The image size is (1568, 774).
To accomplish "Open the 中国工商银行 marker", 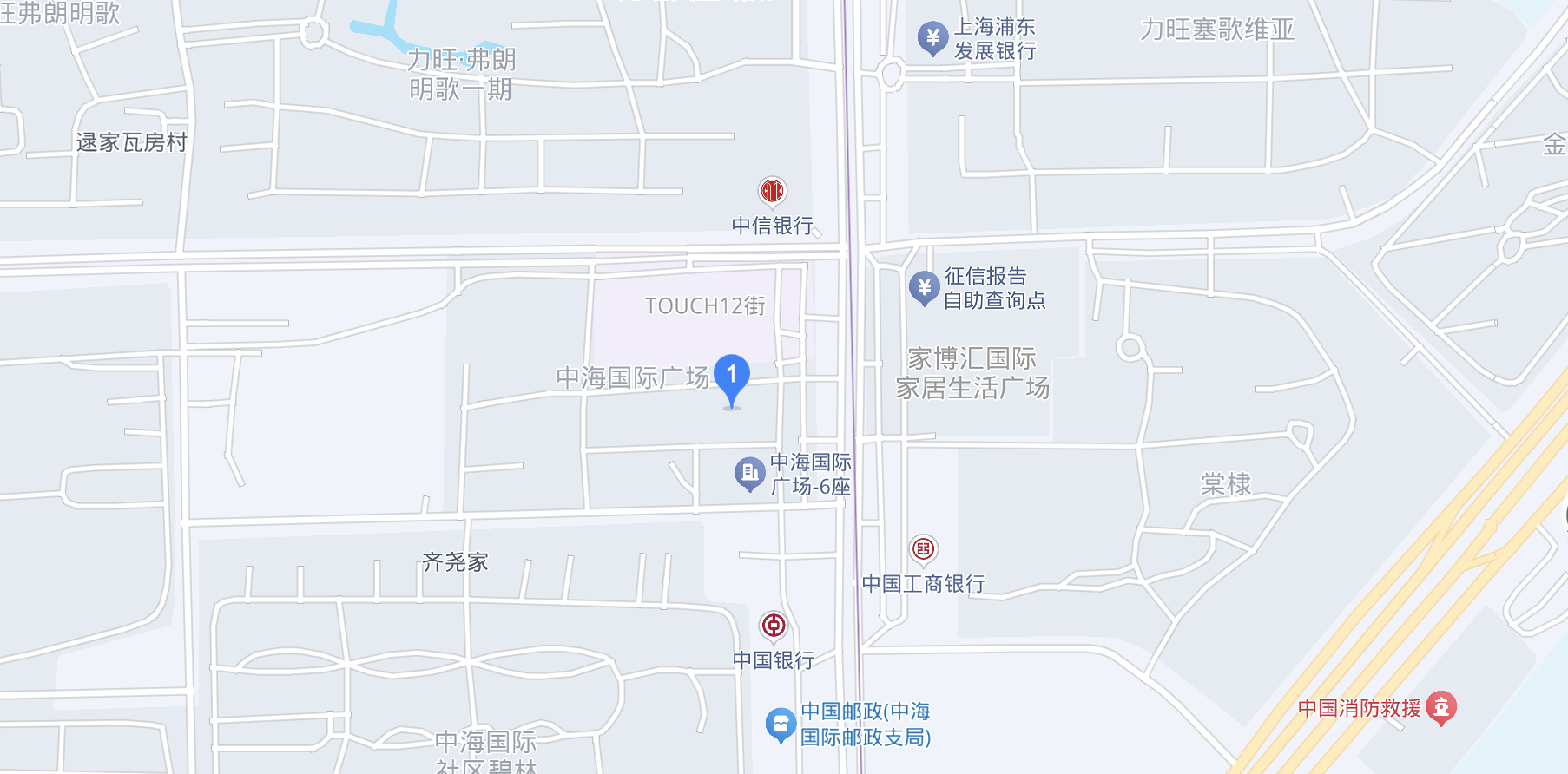I will [923, 549].
